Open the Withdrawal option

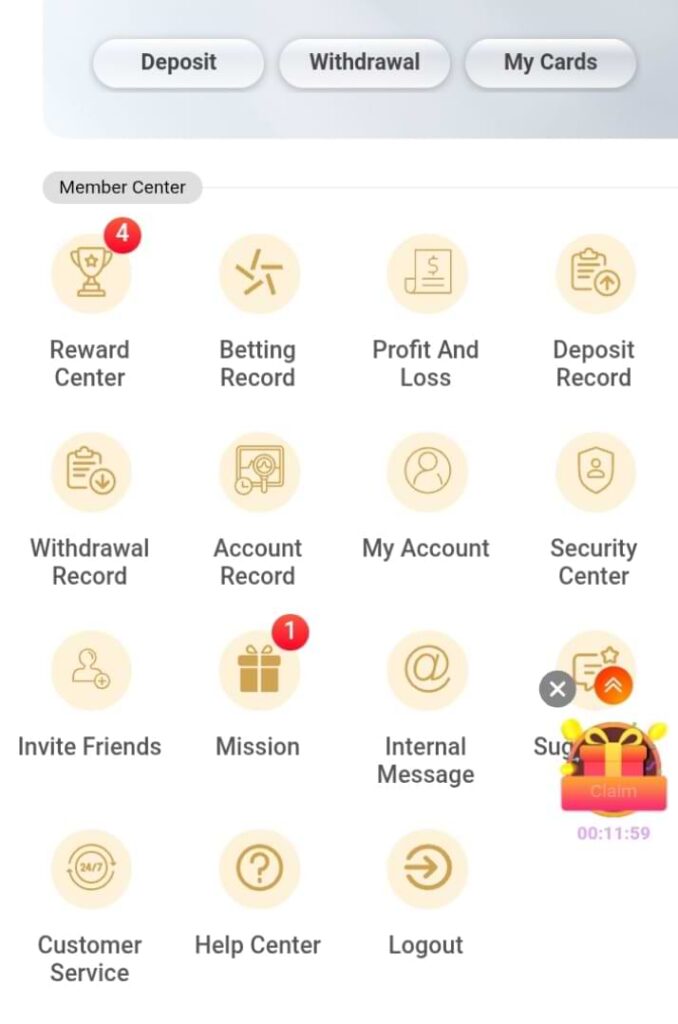[364, 63]
